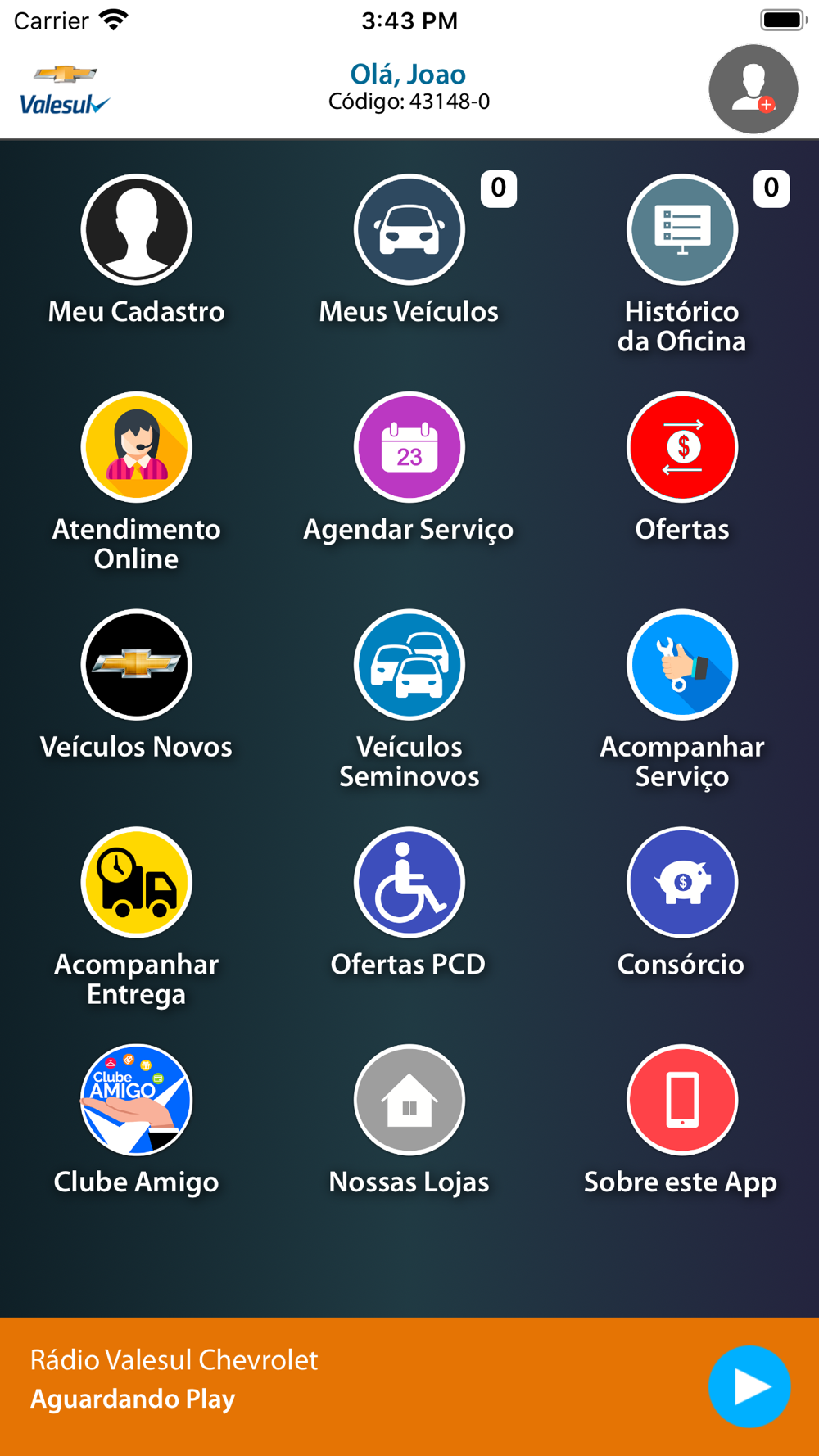Screen dimensions: 819x1456
Task: Open Clube Amigo
Action: [137, 1100]
